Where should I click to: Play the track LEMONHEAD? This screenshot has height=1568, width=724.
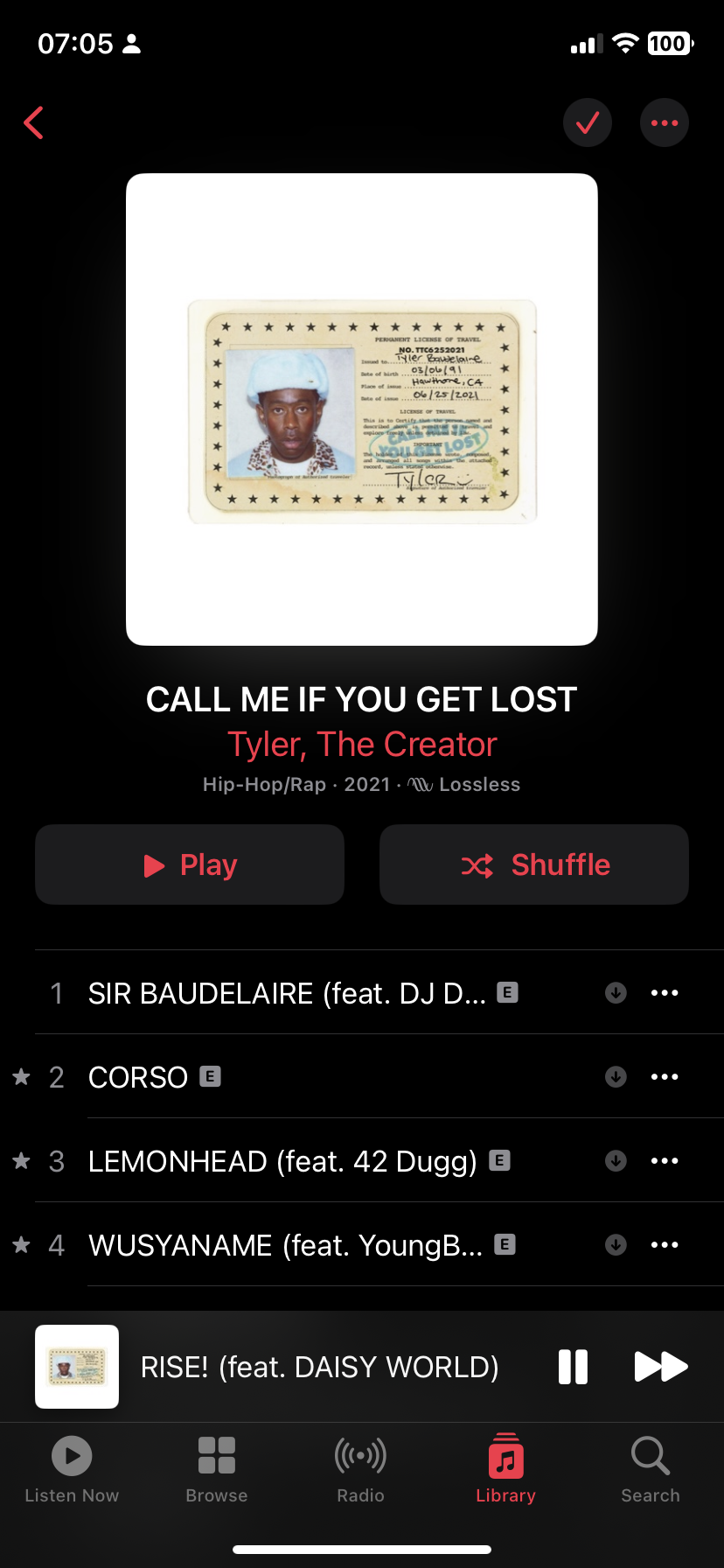click(282, 1161)
